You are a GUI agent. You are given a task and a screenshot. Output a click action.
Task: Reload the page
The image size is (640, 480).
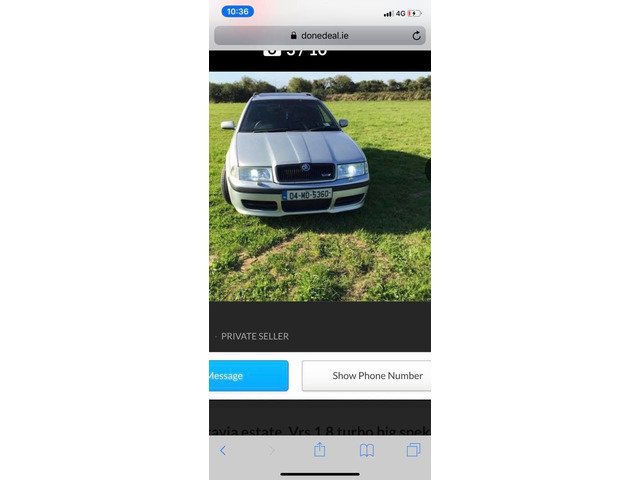416,35
